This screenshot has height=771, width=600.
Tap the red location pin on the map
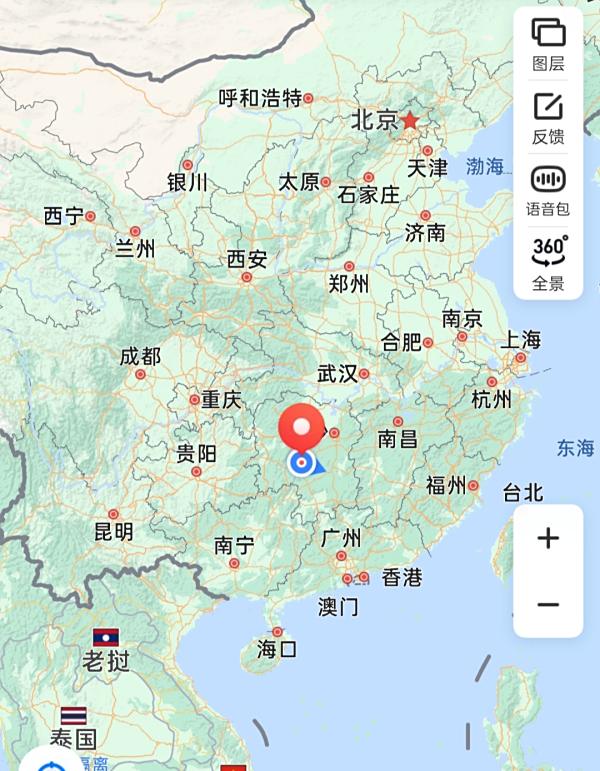[x=301, y=427]
